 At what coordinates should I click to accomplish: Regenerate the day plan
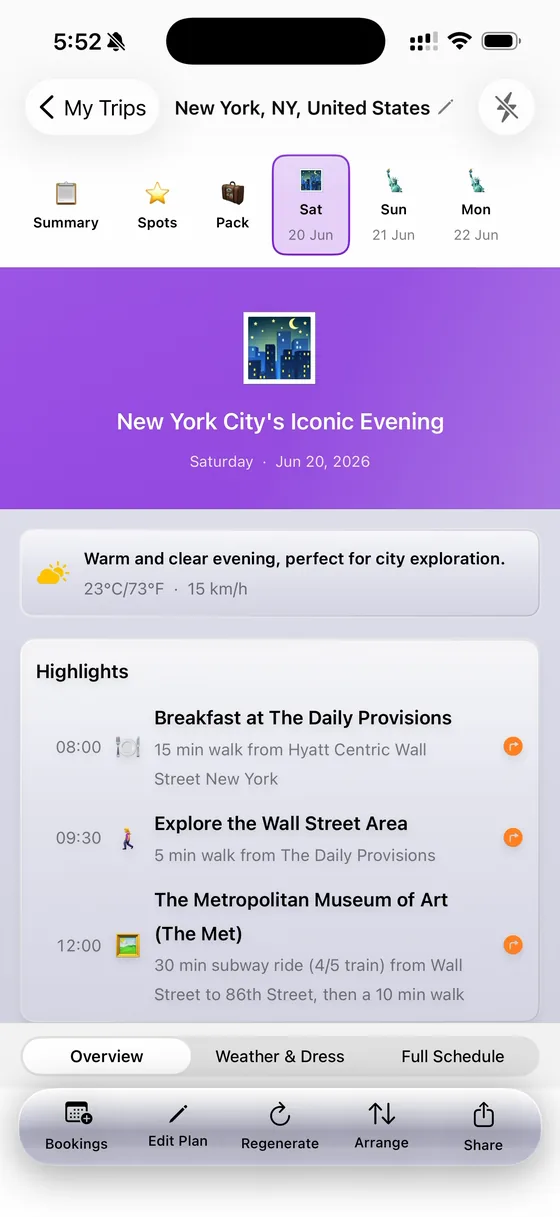[280, 1126]
